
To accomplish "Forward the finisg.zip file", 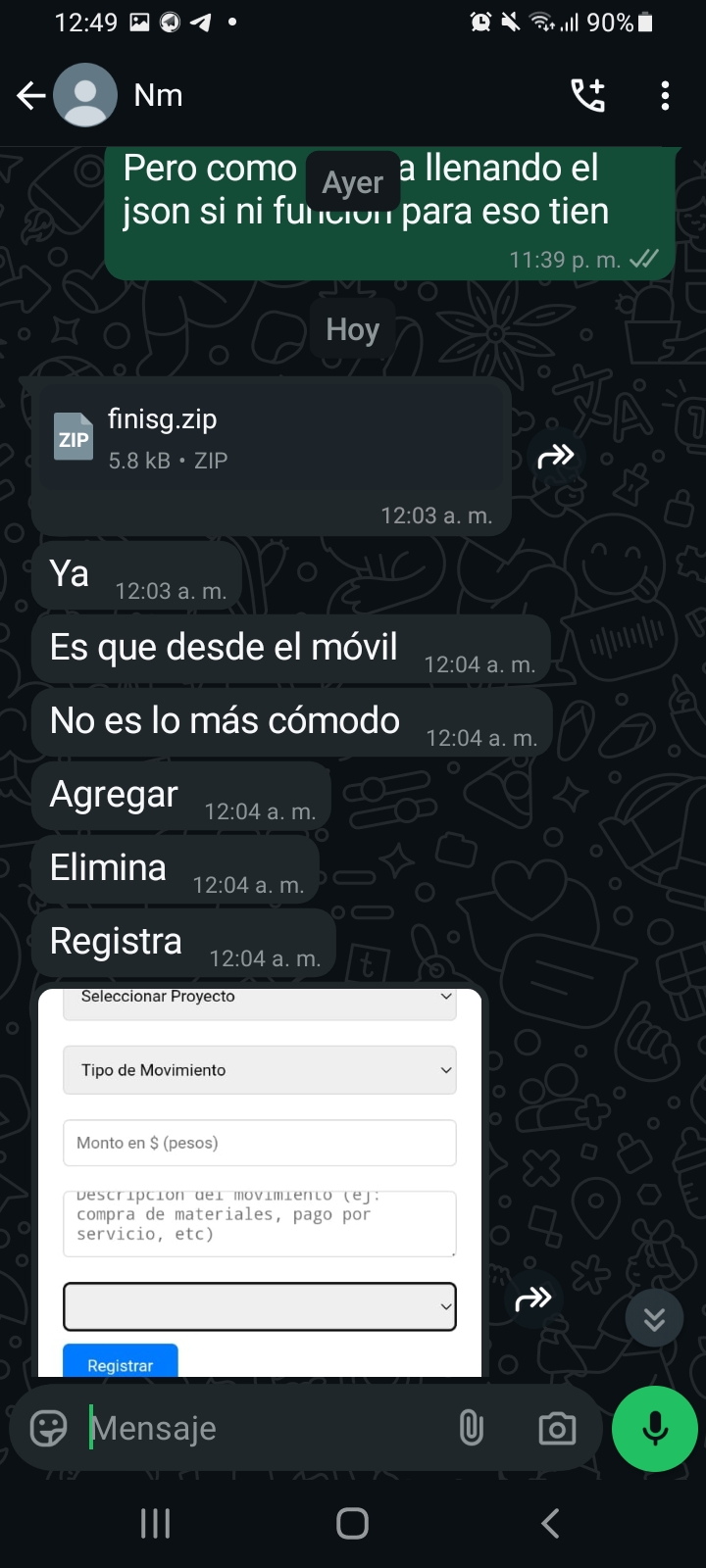I will coord(556,456).
